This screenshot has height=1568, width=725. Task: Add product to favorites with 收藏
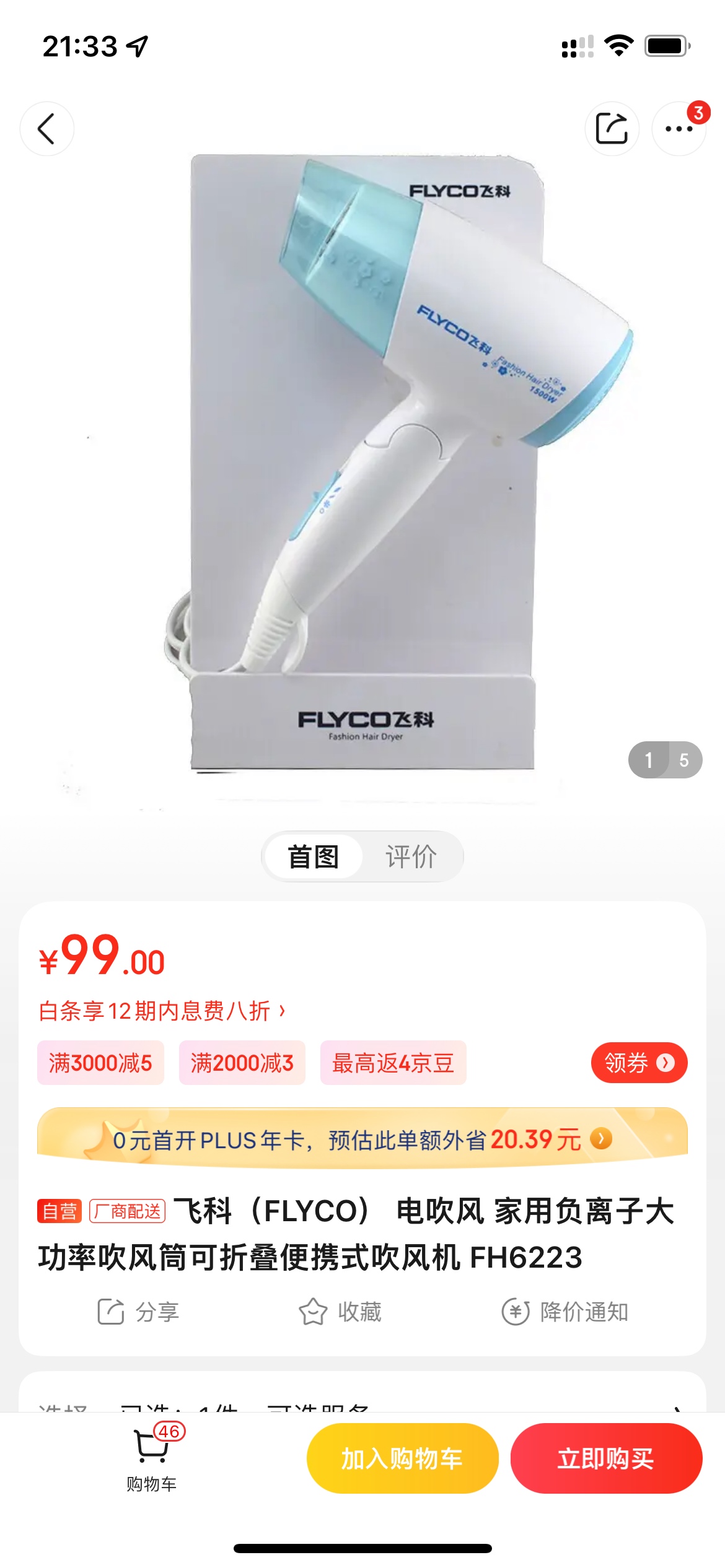pyautogui.click(x=340, y=1312)
